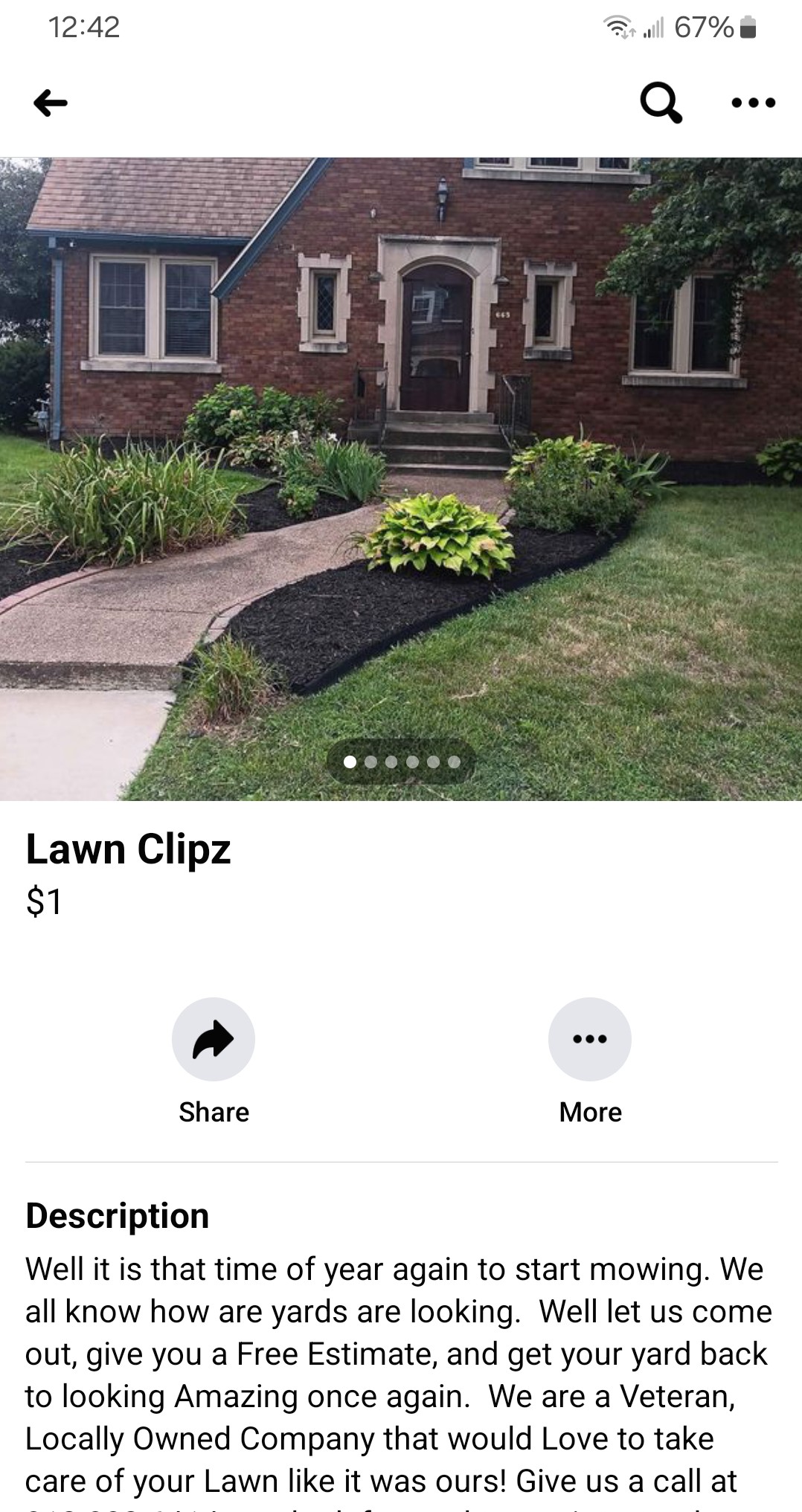This screenshot has width=802, height=1512.
Task: Open search with the magnifier icon
Action: pos(661,102)
